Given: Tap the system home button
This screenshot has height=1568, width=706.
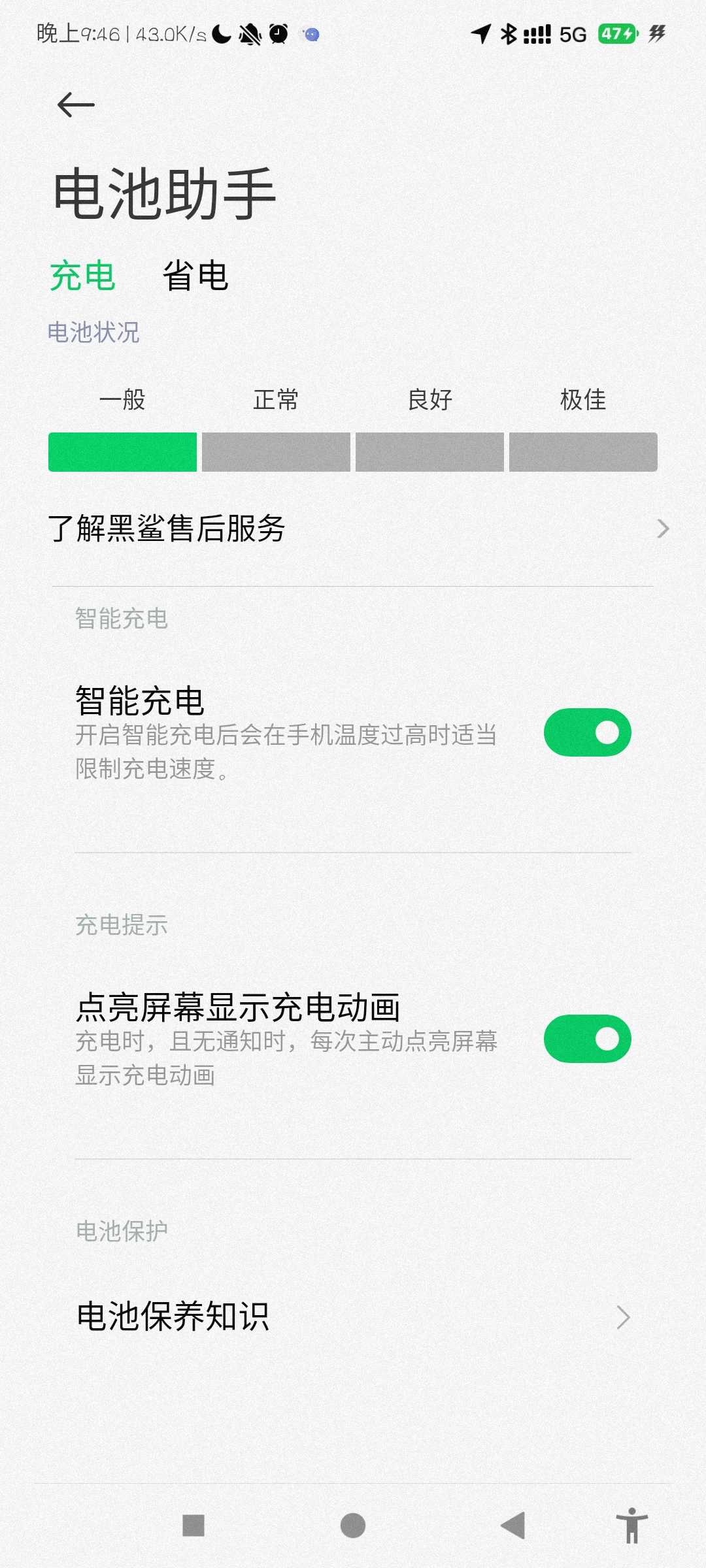Looking at the screenshot, I should click(353, 1526).
